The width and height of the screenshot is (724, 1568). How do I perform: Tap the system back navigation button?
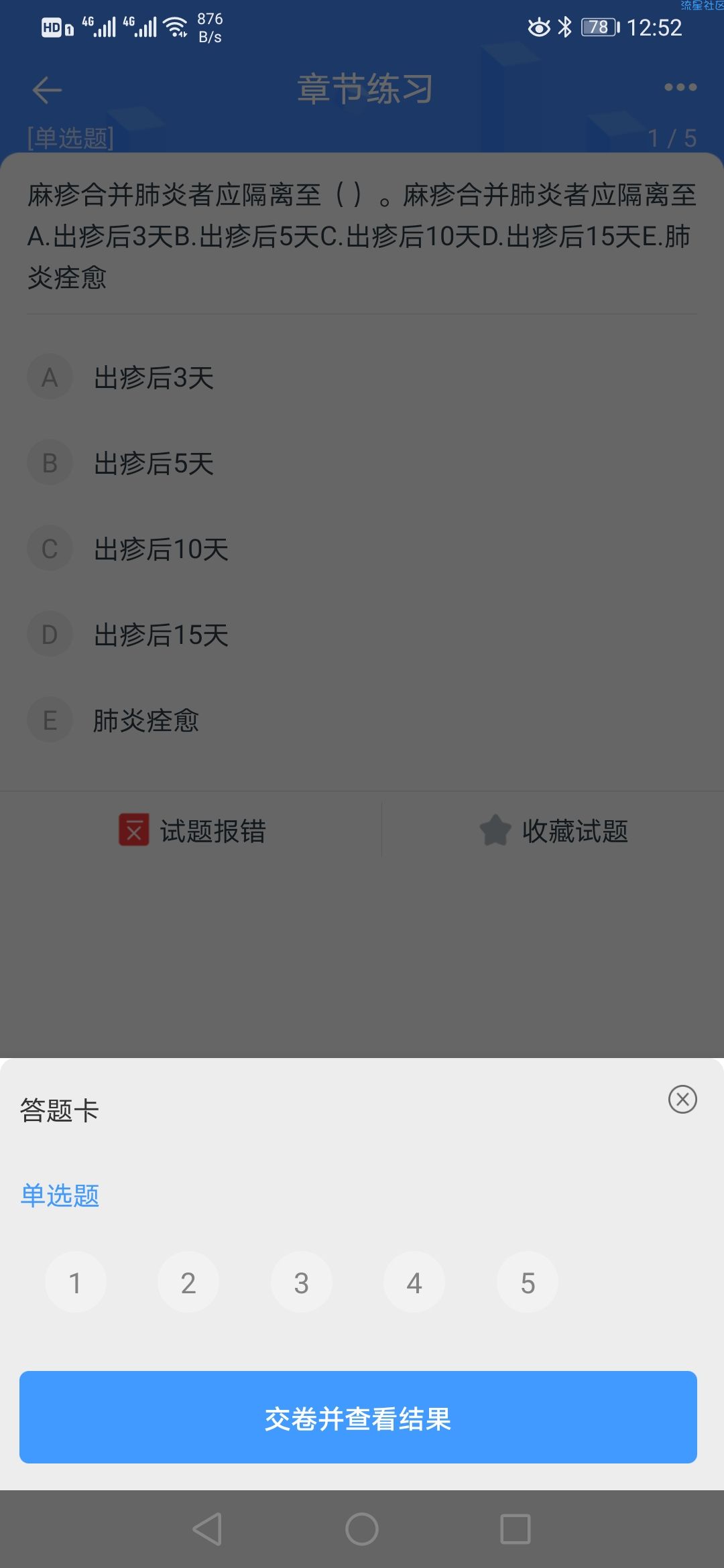(x=207, y=1529)
